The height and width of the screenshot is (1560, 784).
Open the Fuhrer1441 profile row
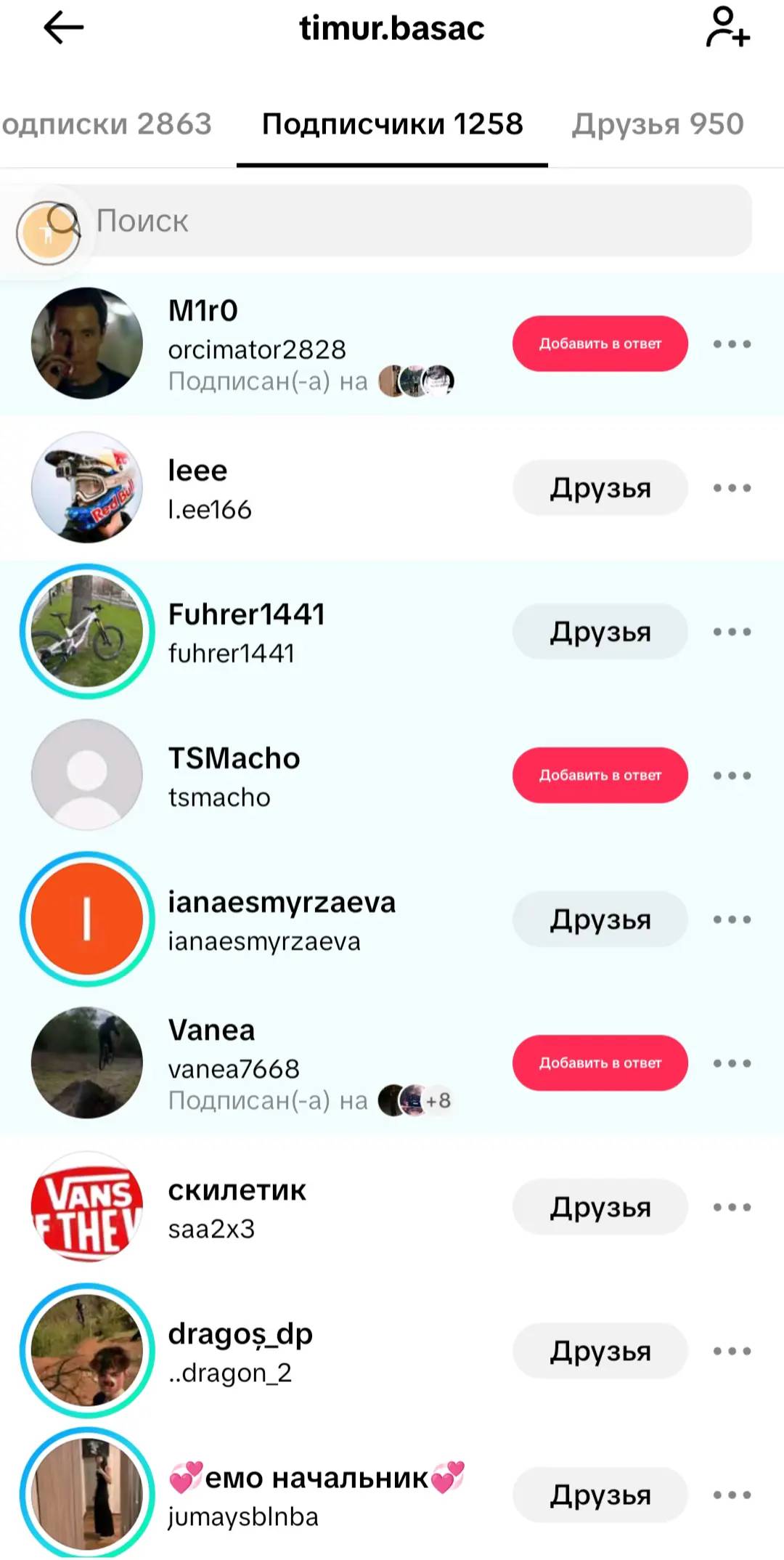pyautogui.click(x=392, y=632)
